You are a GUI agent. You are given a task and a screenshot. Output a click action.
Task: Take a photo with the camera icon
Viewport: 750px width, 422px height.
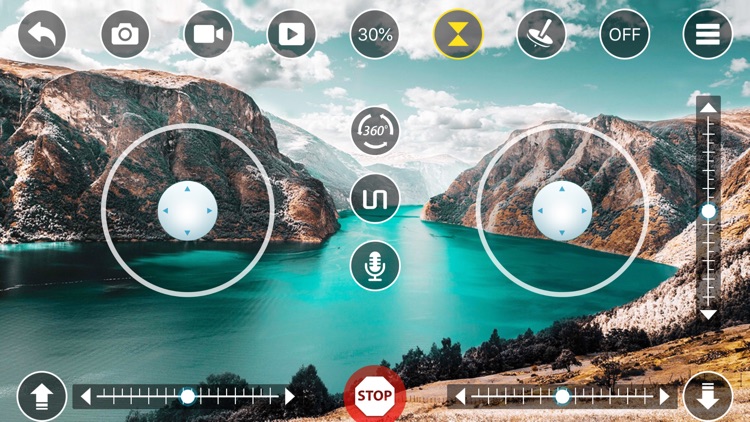[125, 35]
